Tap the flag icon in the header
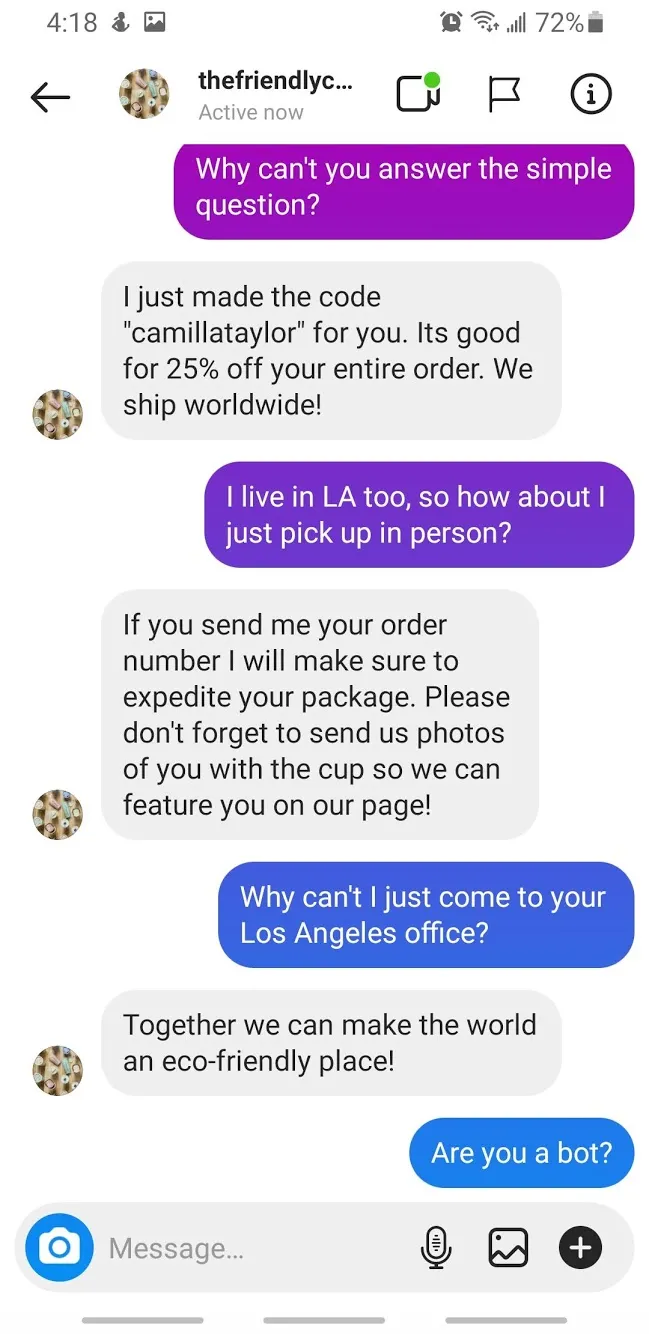This screenshot has width=649, height=1334. coord(504,94)
